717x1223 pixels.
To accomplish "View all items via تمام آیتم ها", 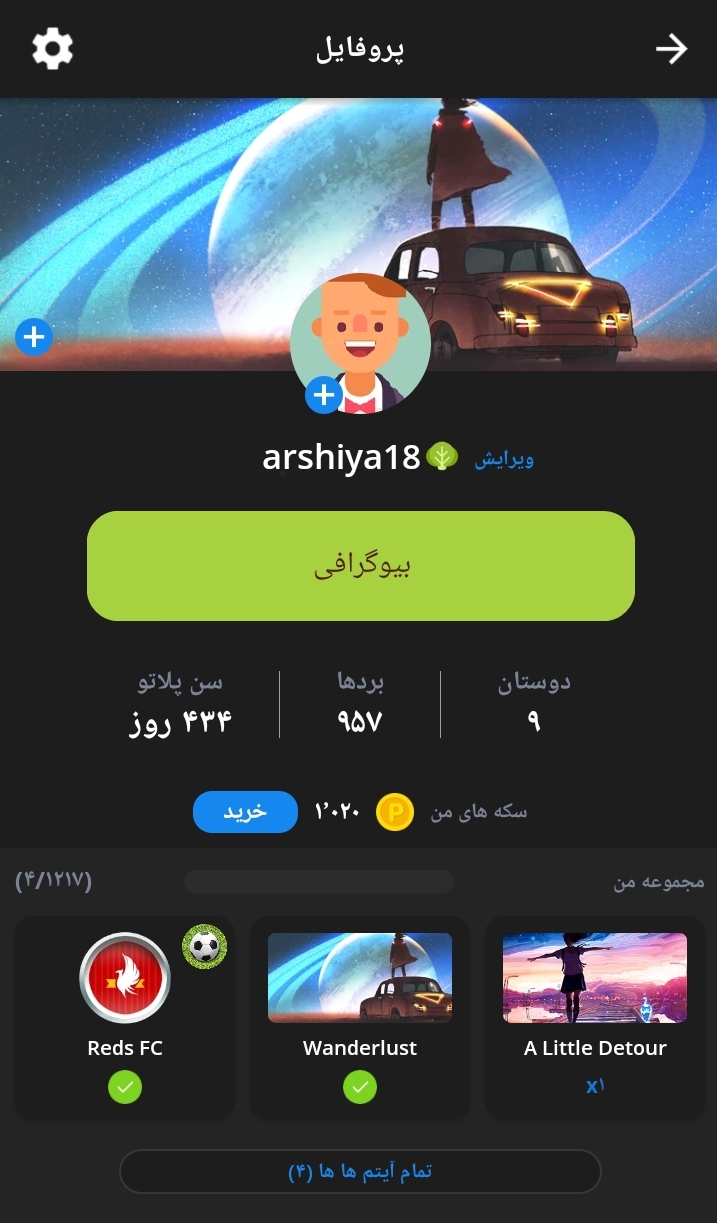I will 360,1171.
